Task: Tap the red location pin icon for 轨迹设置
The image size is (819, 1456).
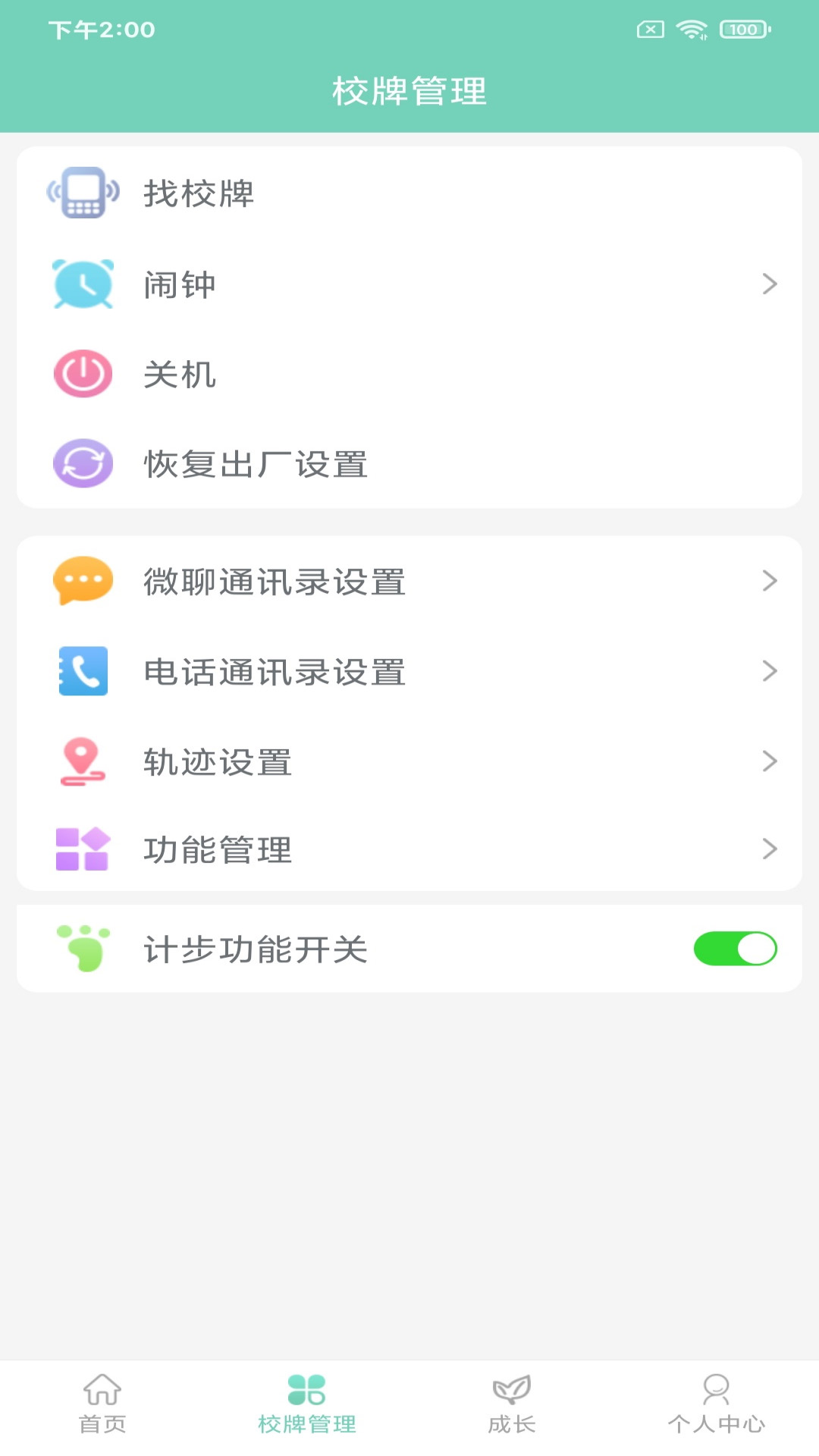Action: [83, 761]
